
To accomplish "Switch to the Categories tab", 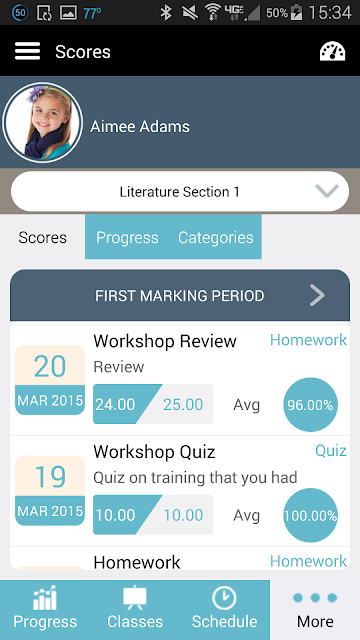I will (216, 237).
